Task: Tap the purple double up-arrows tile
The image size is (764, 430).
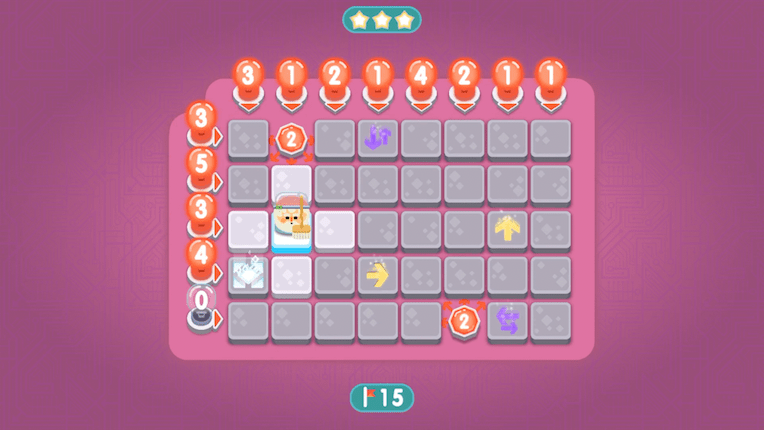Action: point(377,139)
